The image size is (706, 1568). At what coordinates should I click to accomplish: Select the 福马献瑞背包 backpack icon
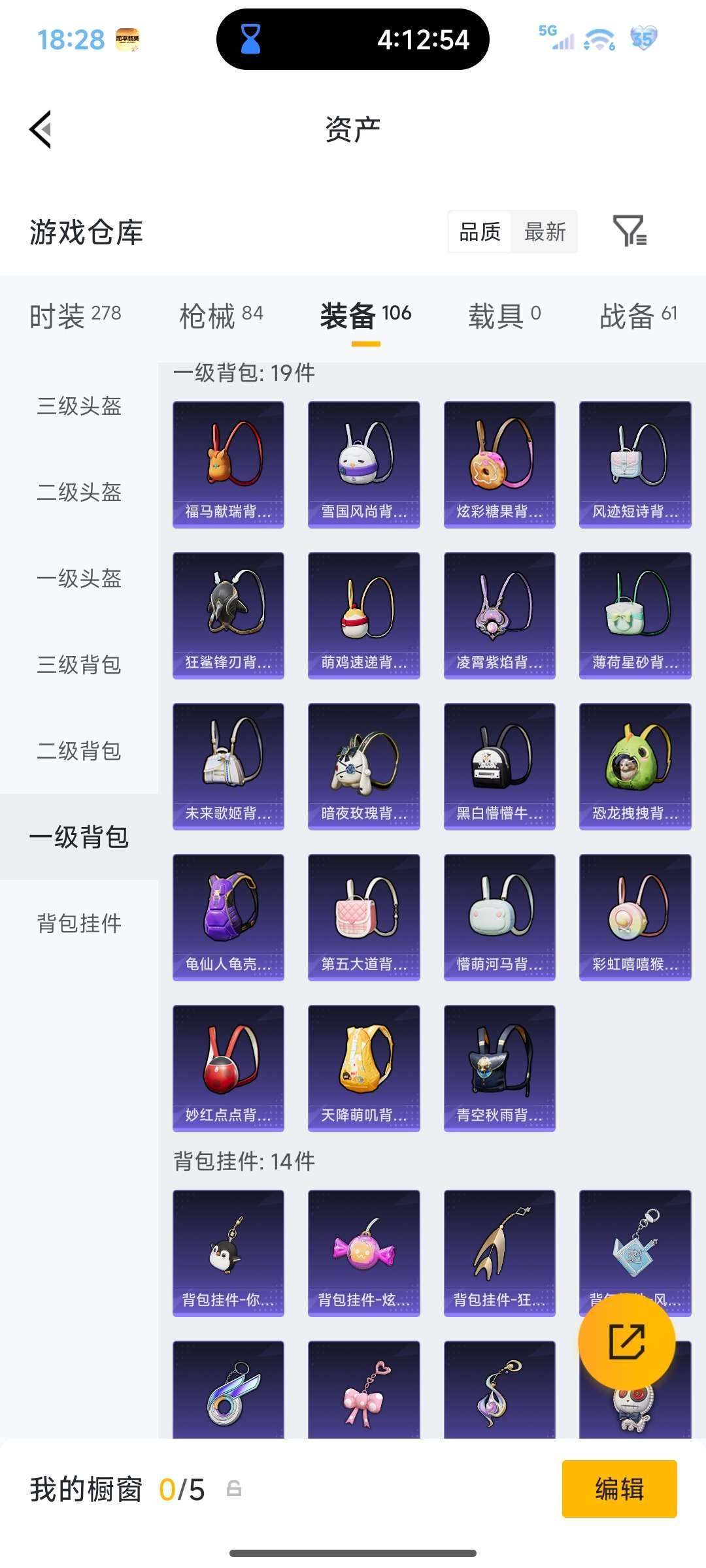pos(228,464)
